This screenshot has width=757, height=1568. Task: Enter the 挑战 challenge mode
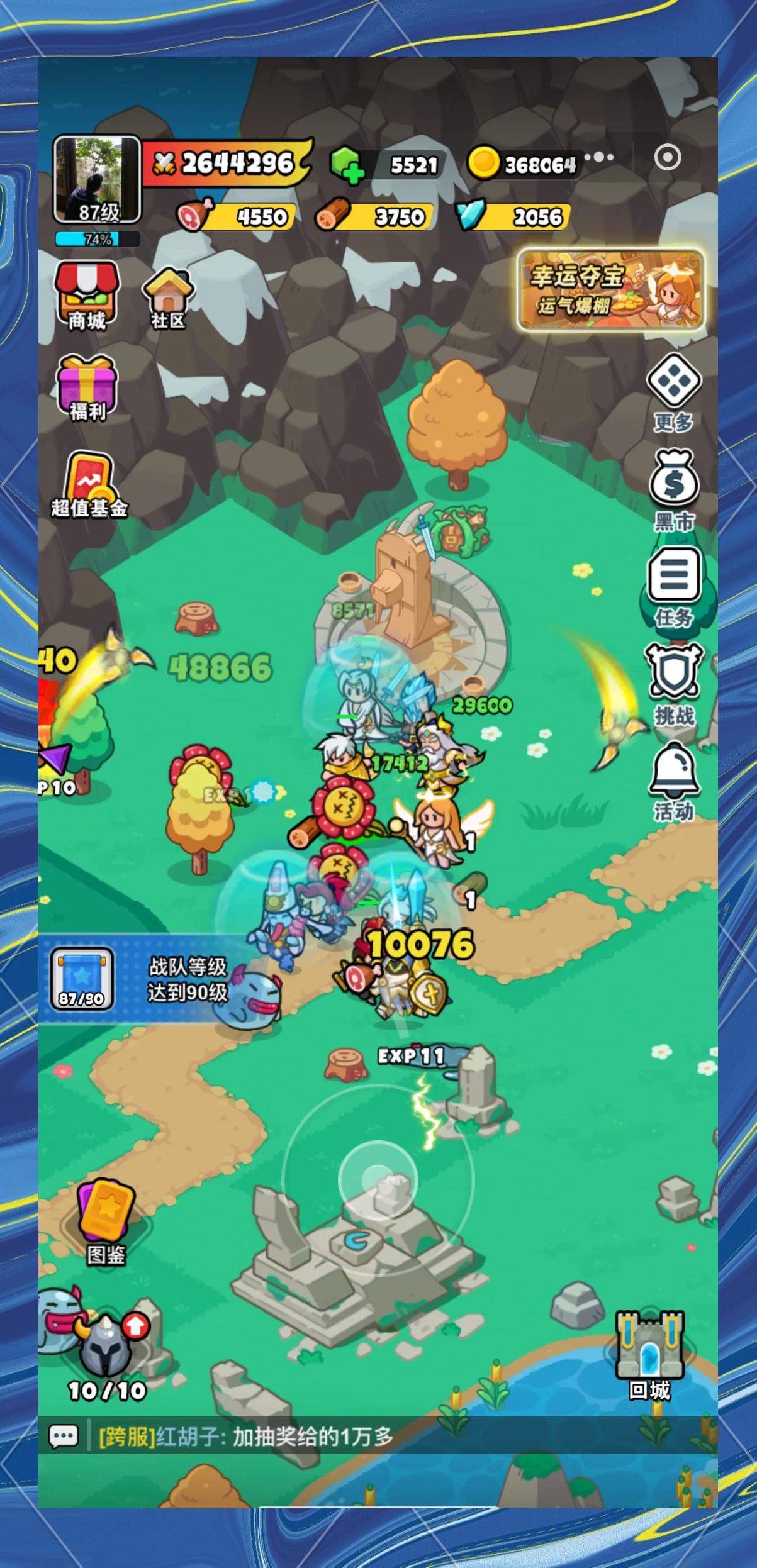(x=673, y=684)
